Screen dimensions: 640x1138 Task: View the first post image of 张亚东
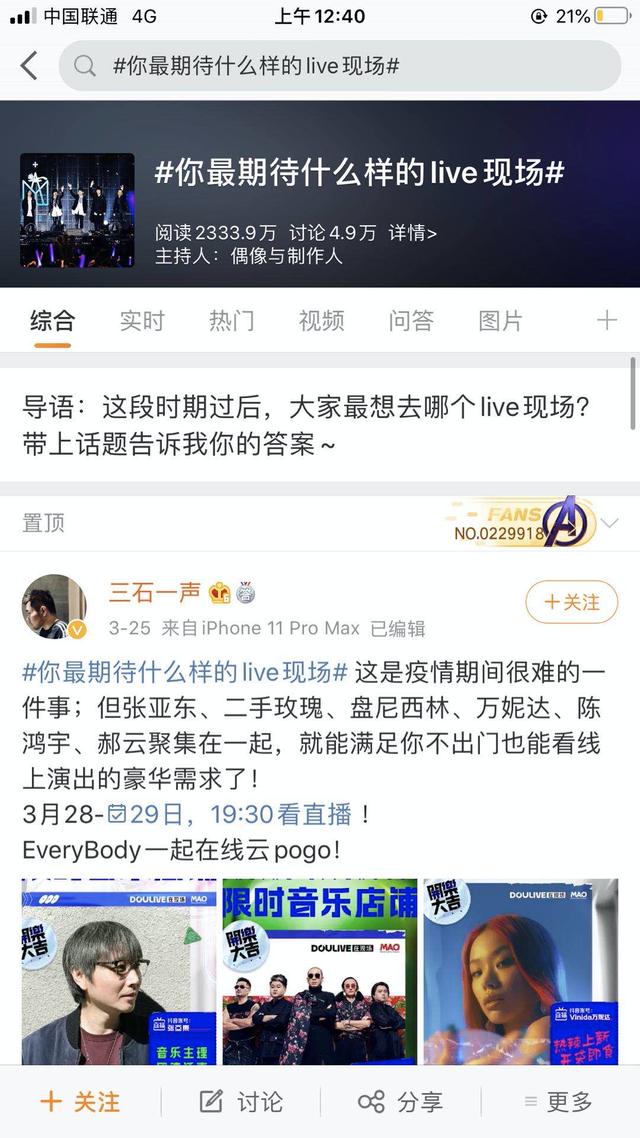point(119,970)
